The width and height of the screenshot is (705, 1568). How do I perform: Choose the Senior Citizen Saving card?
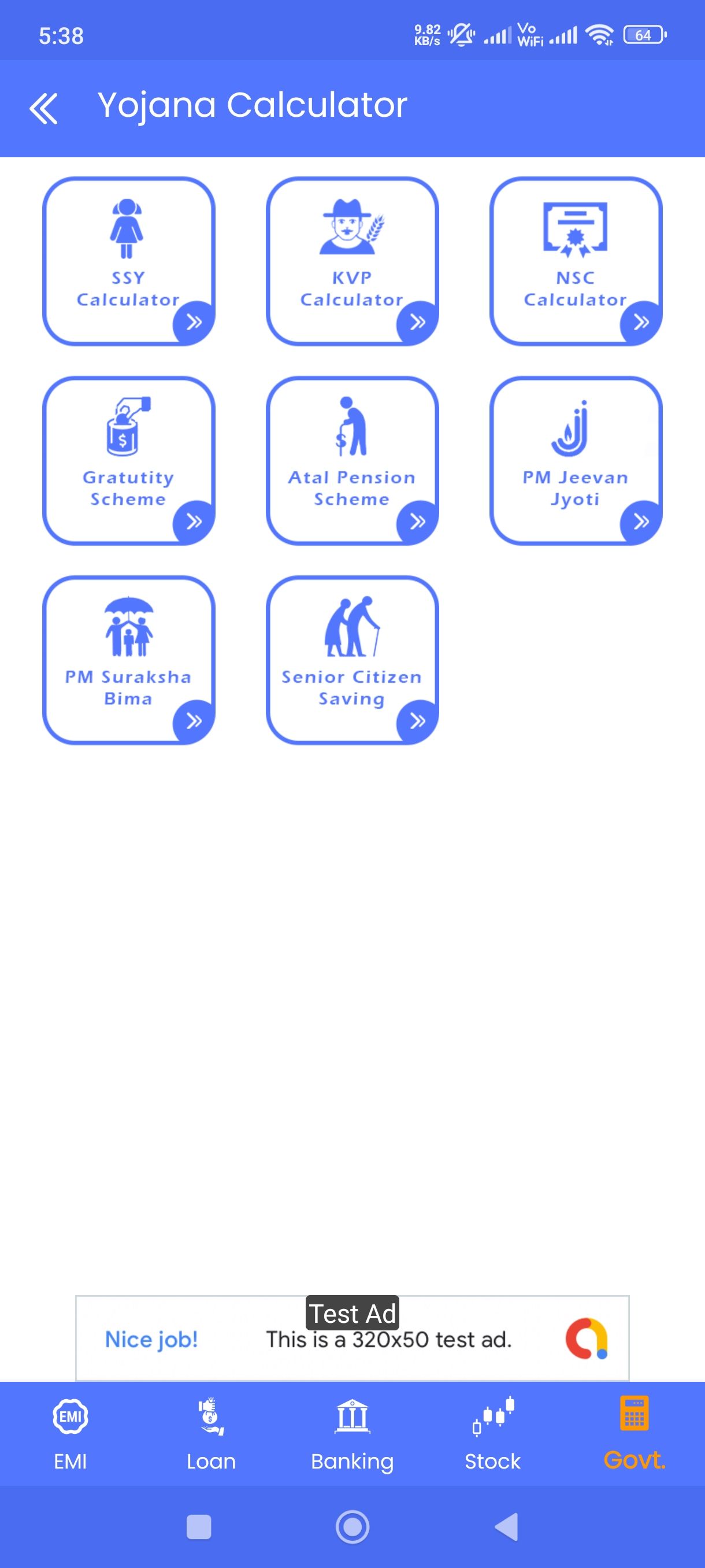[352, 660]
